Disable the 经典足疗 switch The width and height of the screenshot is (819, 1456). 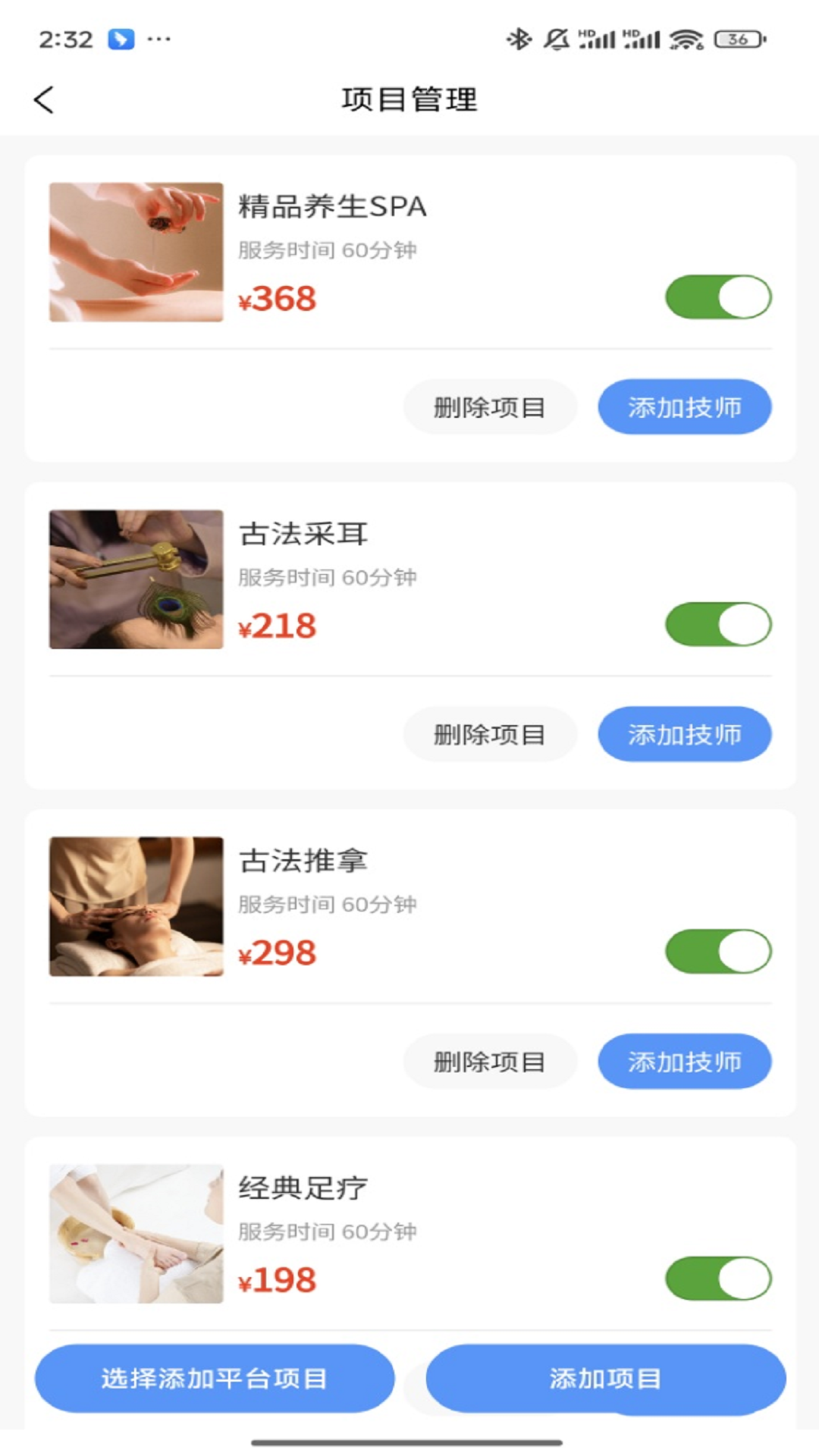[717, 1277]
